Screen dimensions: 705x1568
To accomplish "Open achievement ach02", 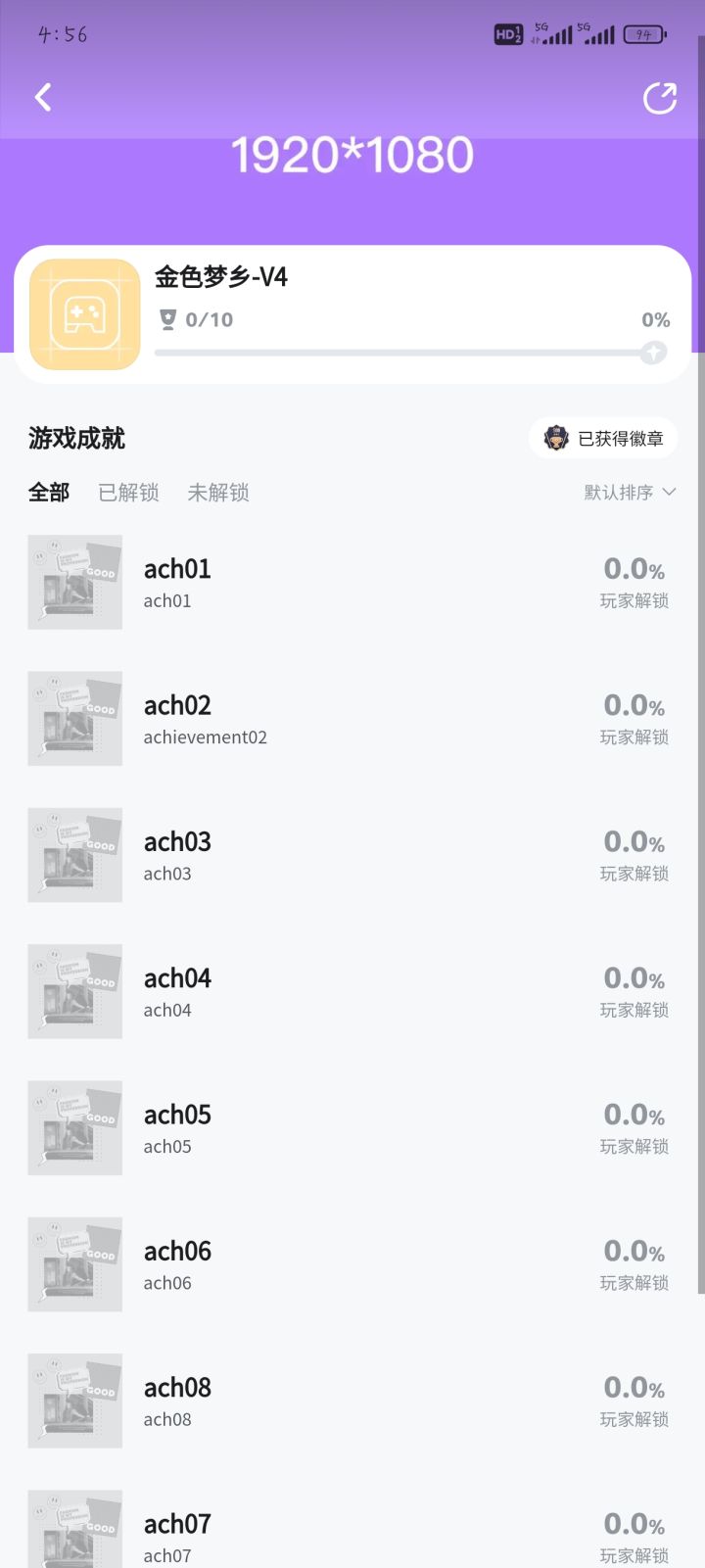I will 352,718.
